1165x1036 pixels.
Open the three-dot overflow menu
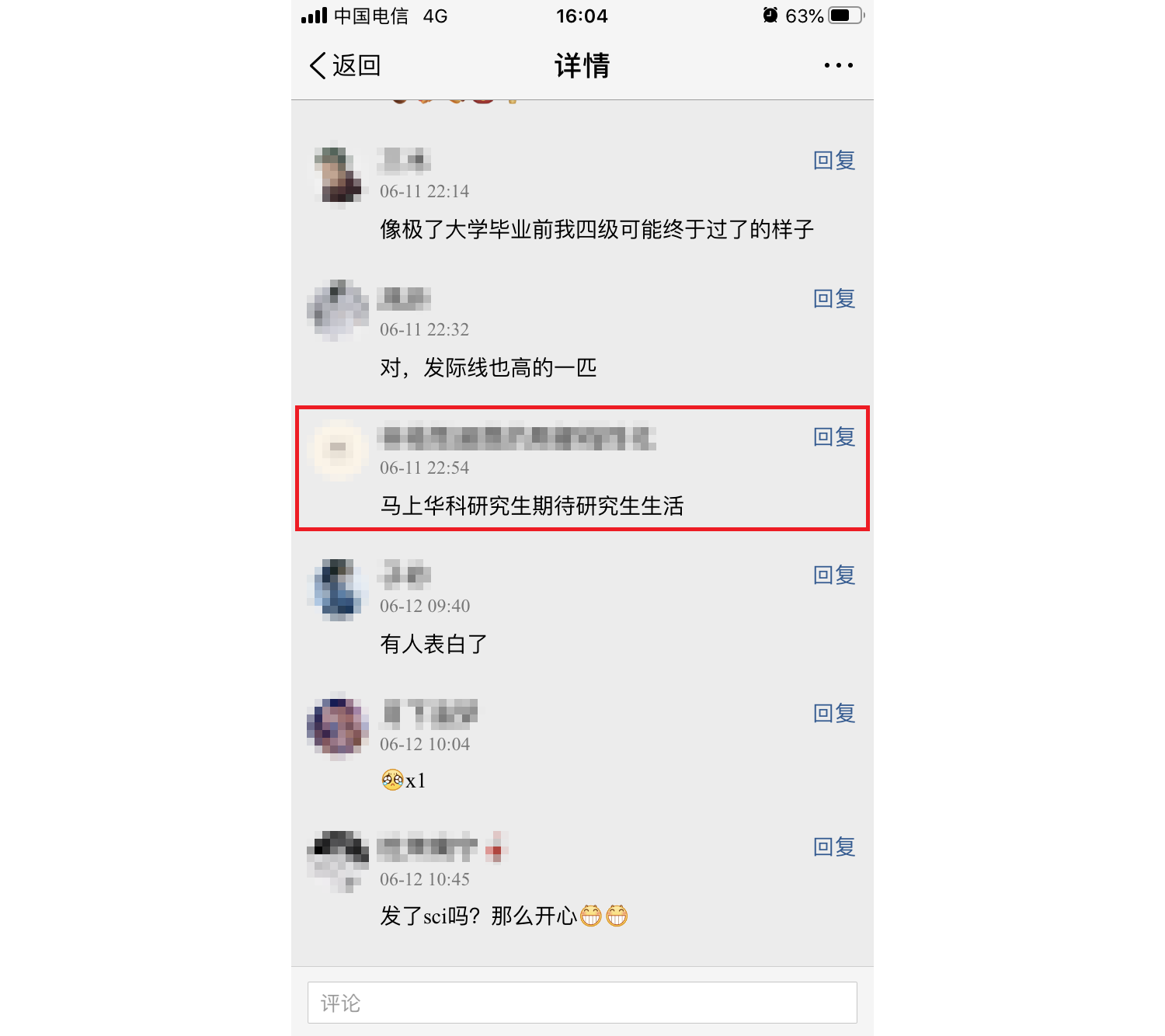[838, 66]
